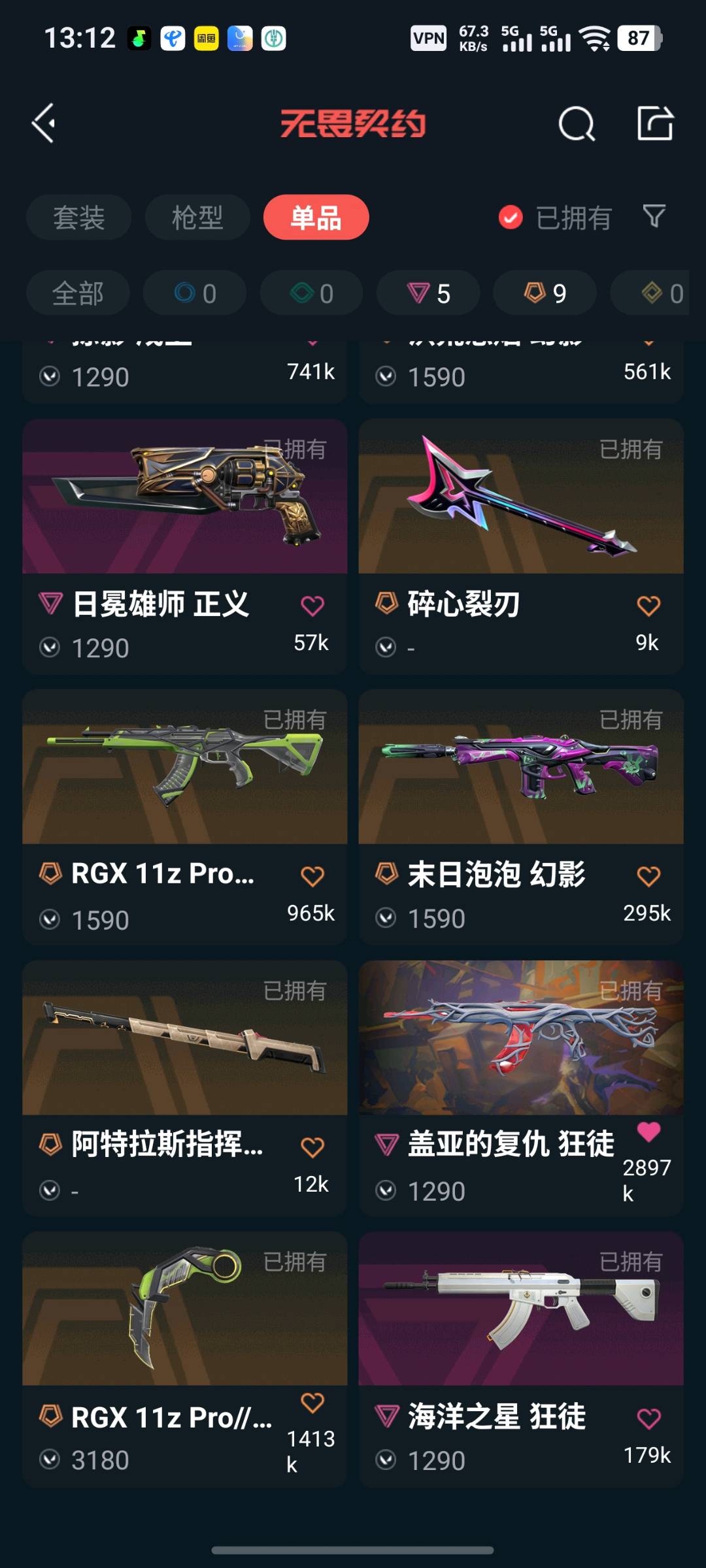The image size is (706, 1568).
Task: Like the 碎心裂刃 skin
Action: tap(648, 606)
